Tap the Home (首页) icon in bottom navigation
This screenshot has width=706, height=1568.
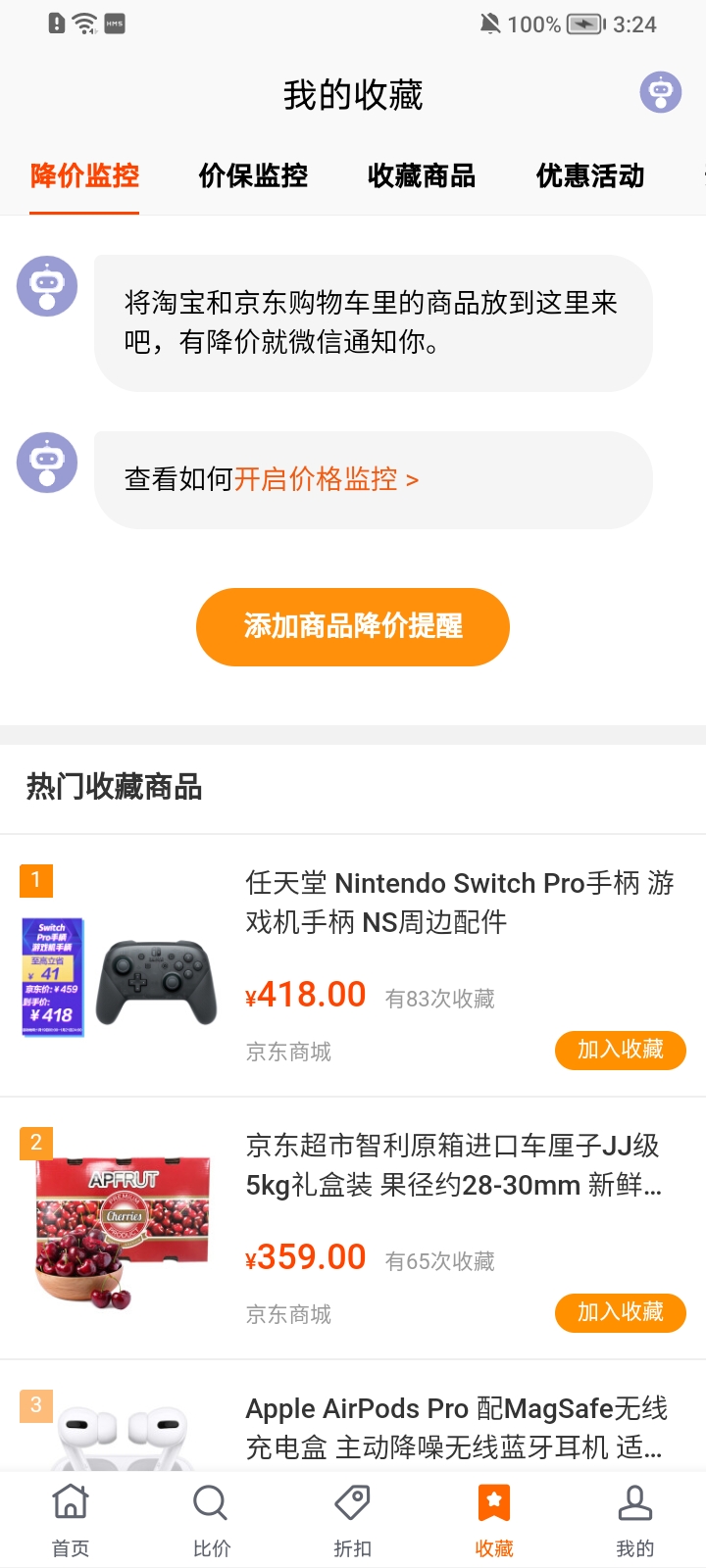tap(70, 1517)
